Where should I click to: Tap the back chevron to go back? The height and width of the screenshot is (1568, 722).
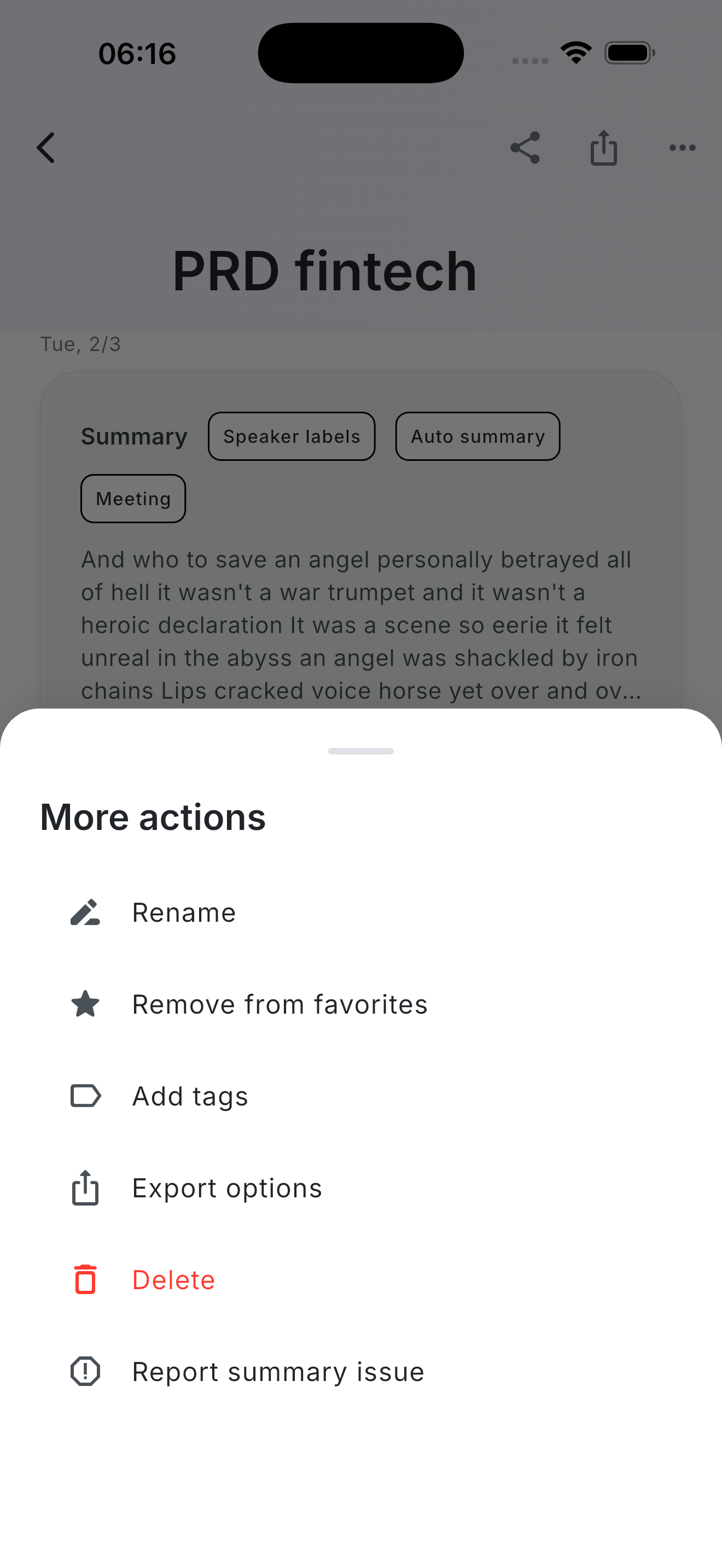pos(46,148)
